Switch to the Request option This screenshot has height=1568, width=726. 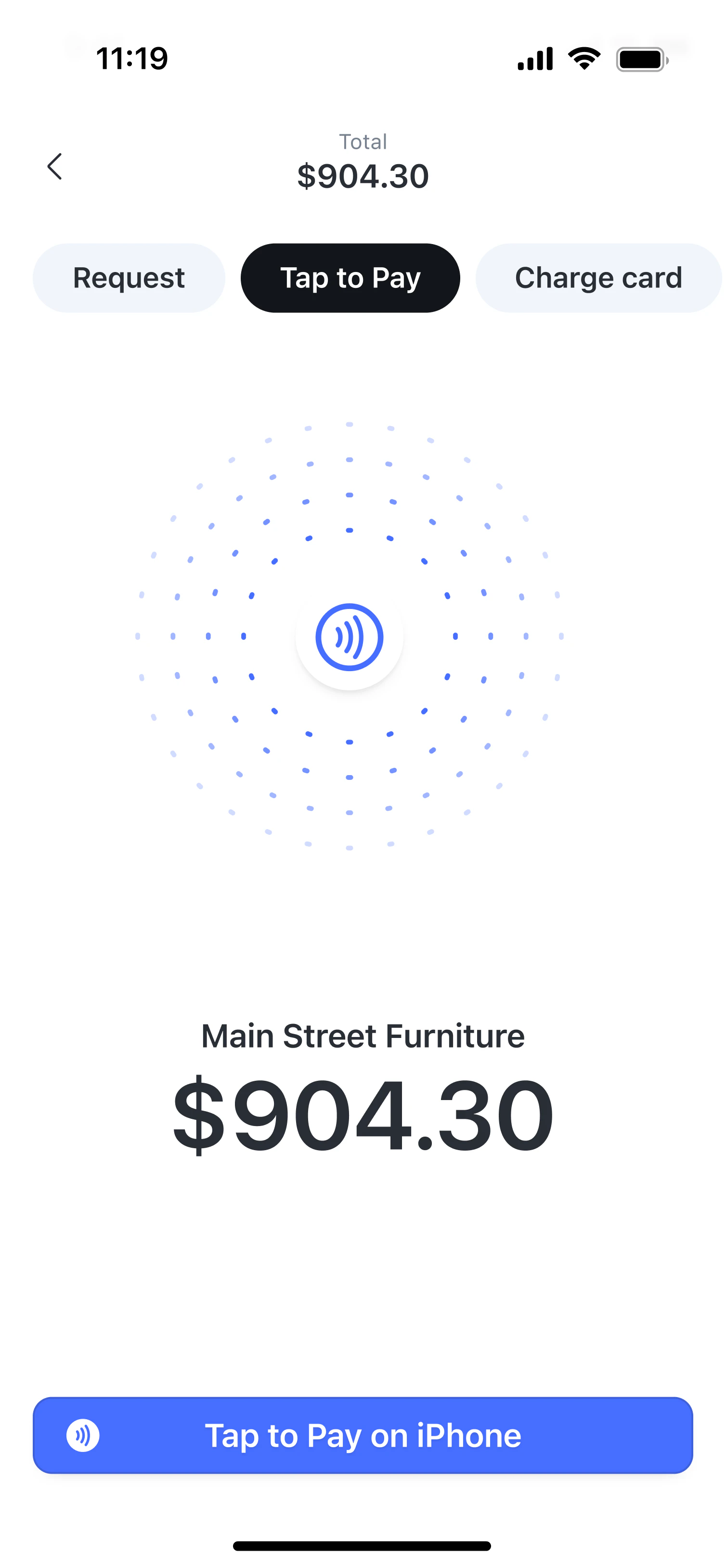tap(129, 278)
